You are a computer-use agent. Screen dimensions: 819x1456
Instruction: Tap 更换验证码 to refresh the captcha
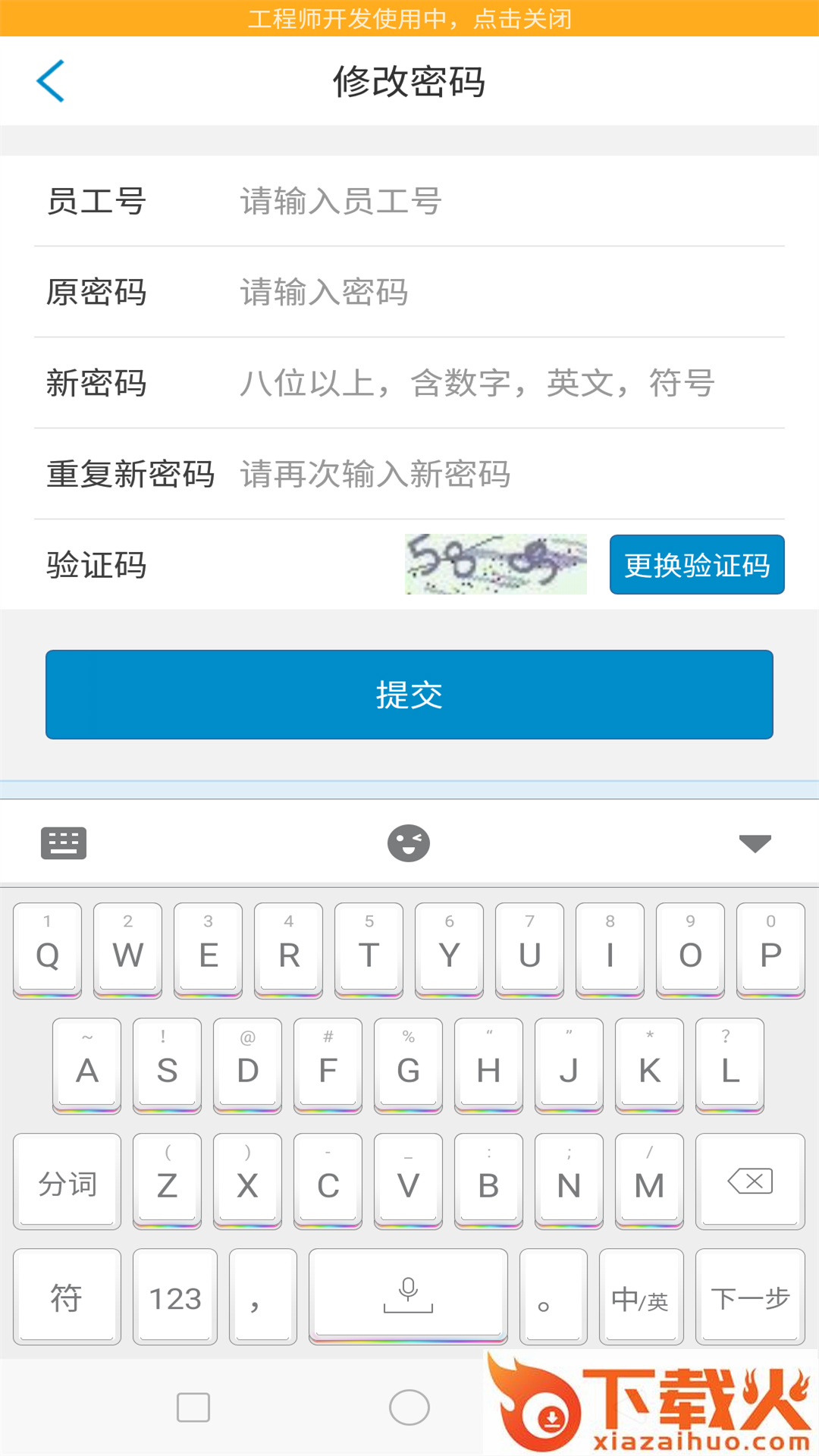click(x=696, y=565)
